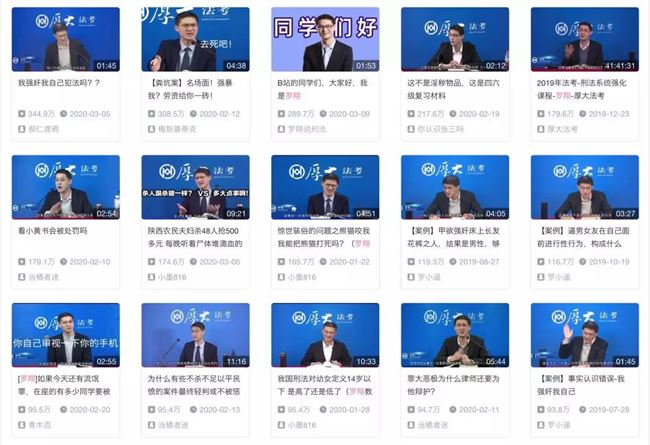Play '为什么有些不杀不足以平民愤' video

(x=195, y=335)
